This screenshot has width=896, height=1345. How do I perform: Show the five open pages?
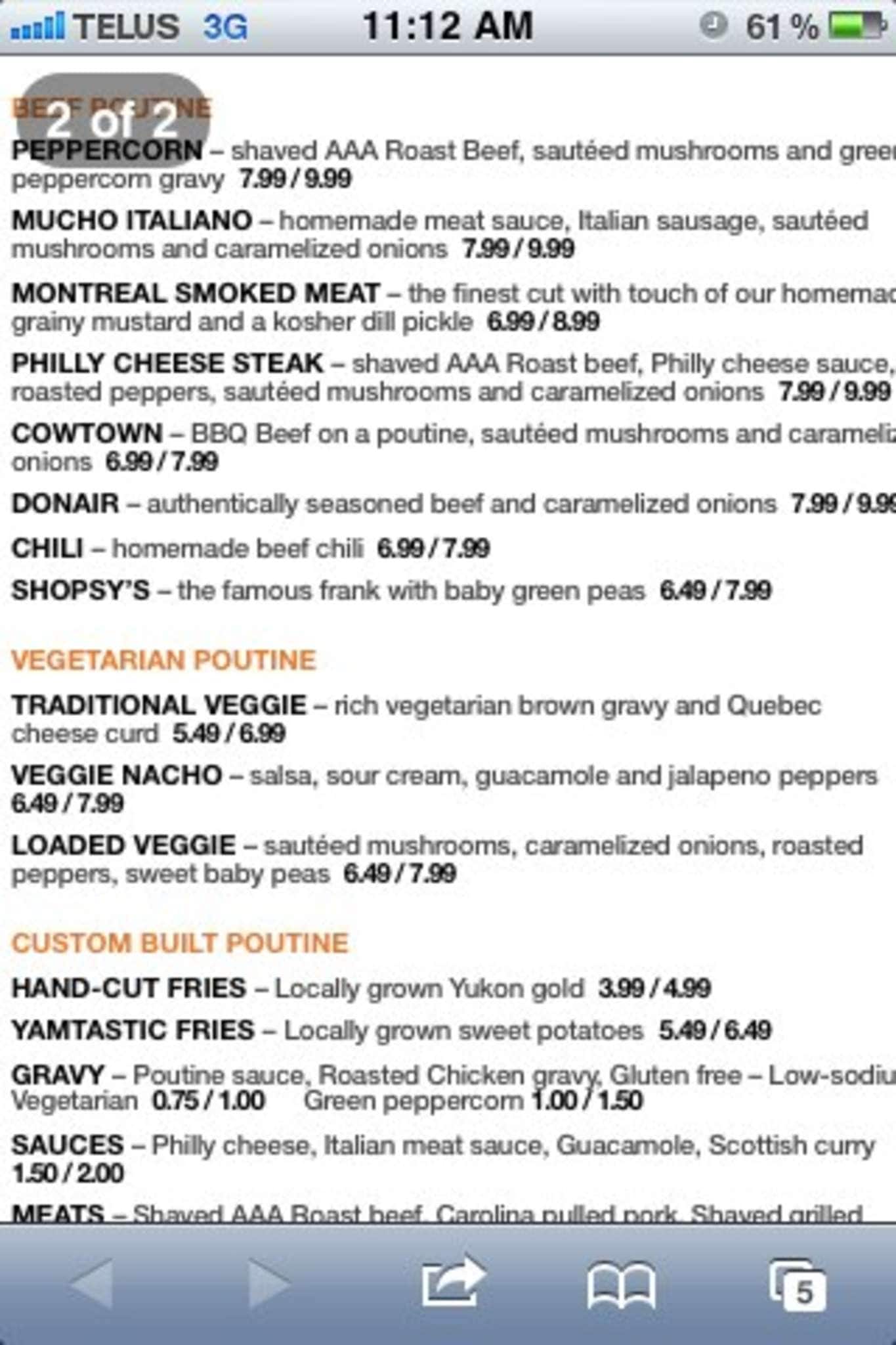coord(798,1284)
